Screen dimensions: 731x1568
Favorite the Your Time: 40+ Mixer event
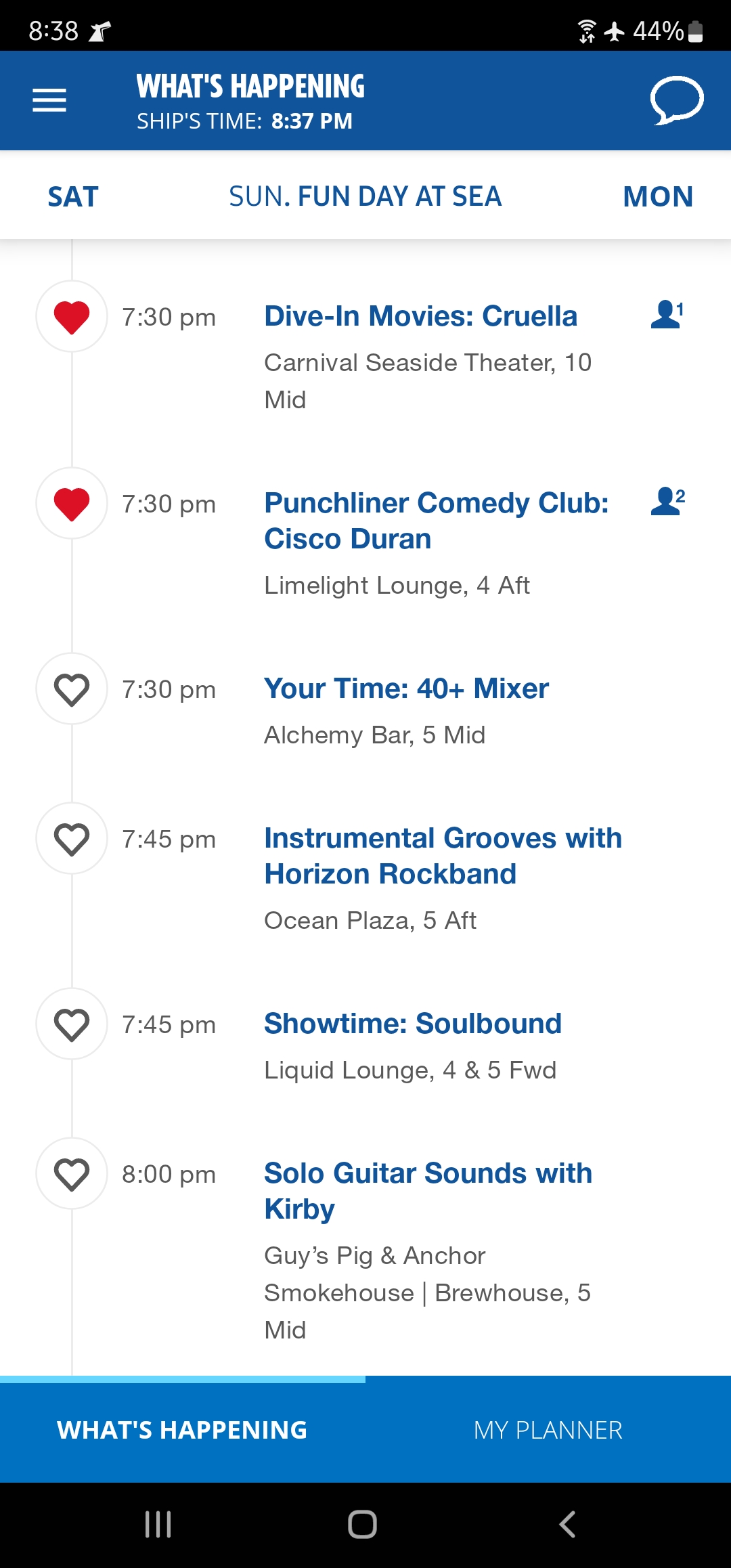72,689
